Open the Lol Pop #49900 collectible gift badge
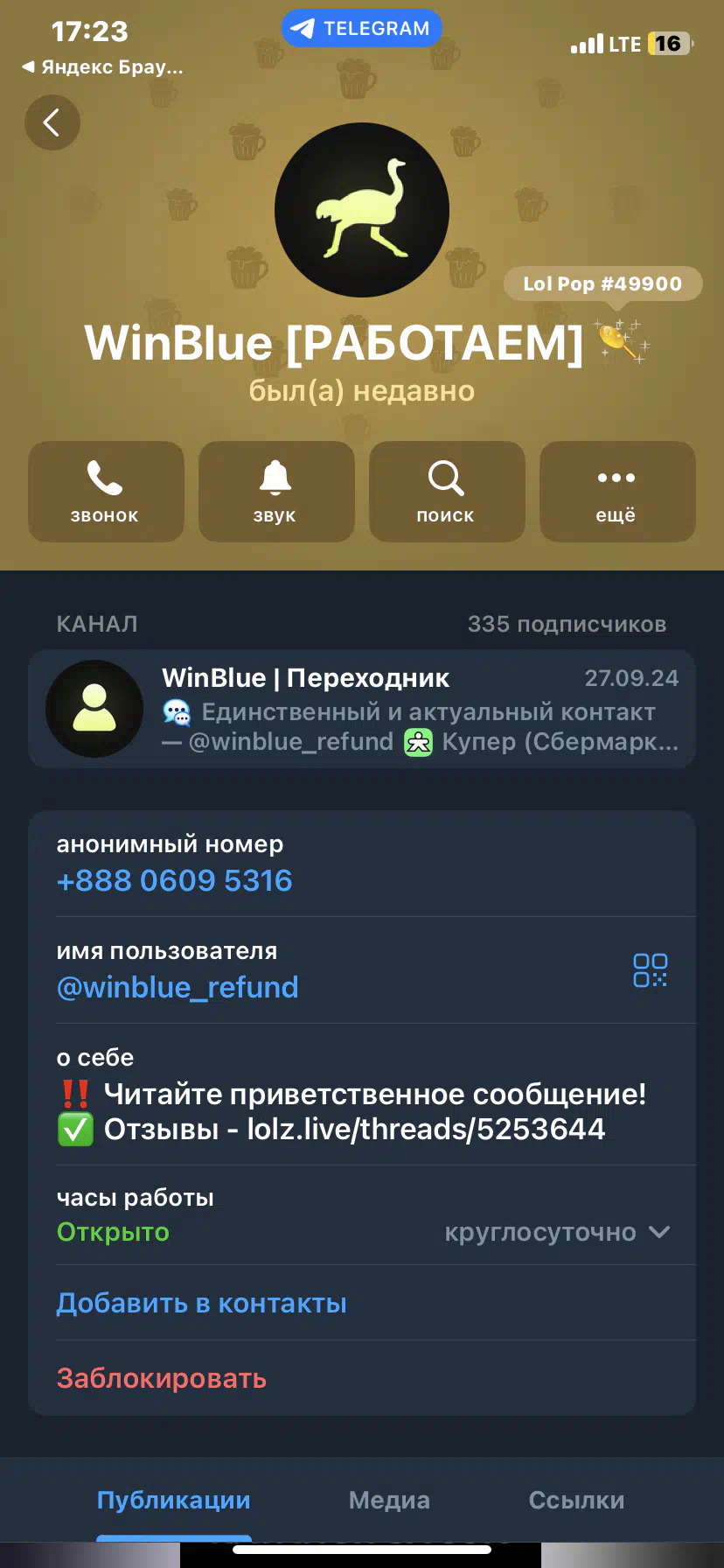The image size is (724, 1568). click(x=602, y=283)
